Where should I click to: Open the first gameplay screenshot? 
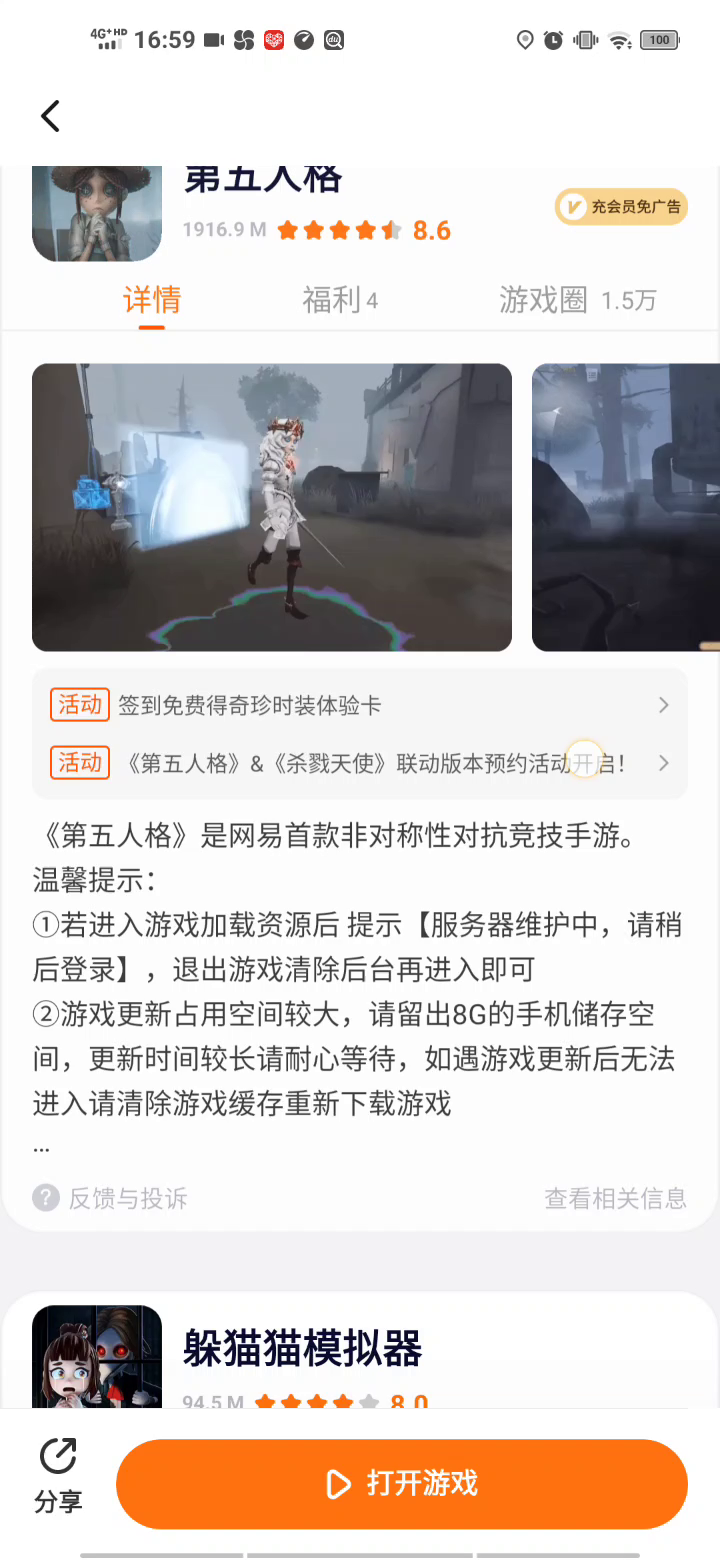click(272, 507)
